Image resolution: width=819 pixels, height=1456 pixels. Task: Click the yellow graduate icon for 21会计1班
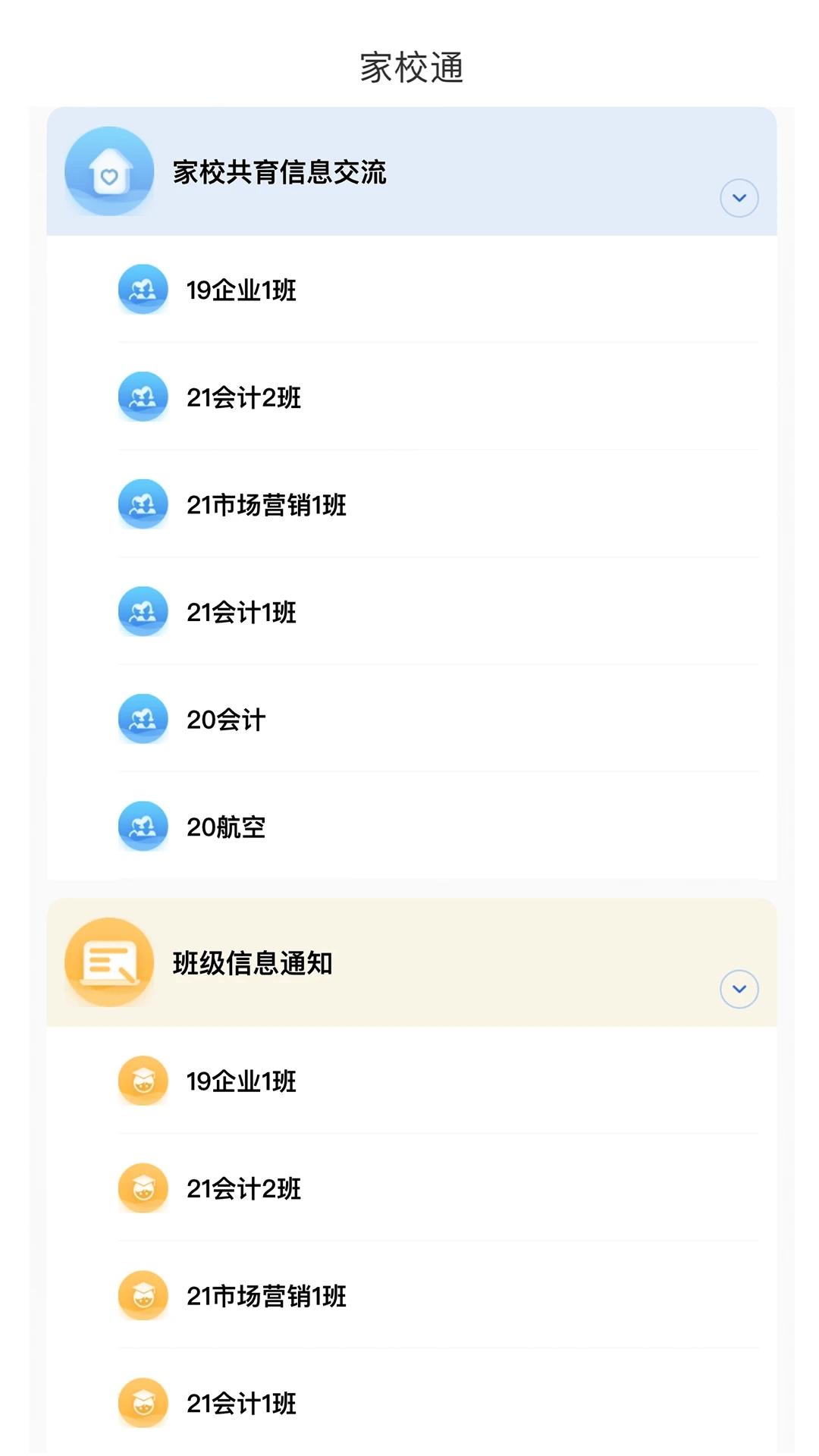(x=143, y=1404)
